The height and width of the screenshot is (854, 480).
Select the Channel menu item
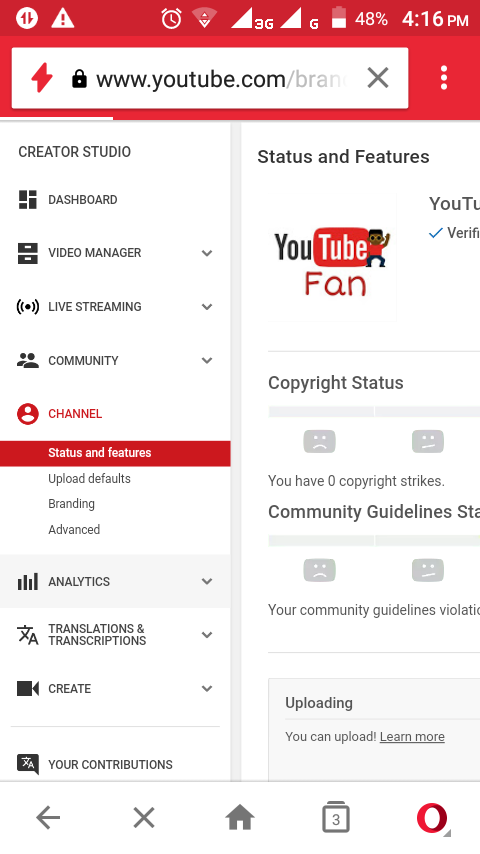(115, 414)
